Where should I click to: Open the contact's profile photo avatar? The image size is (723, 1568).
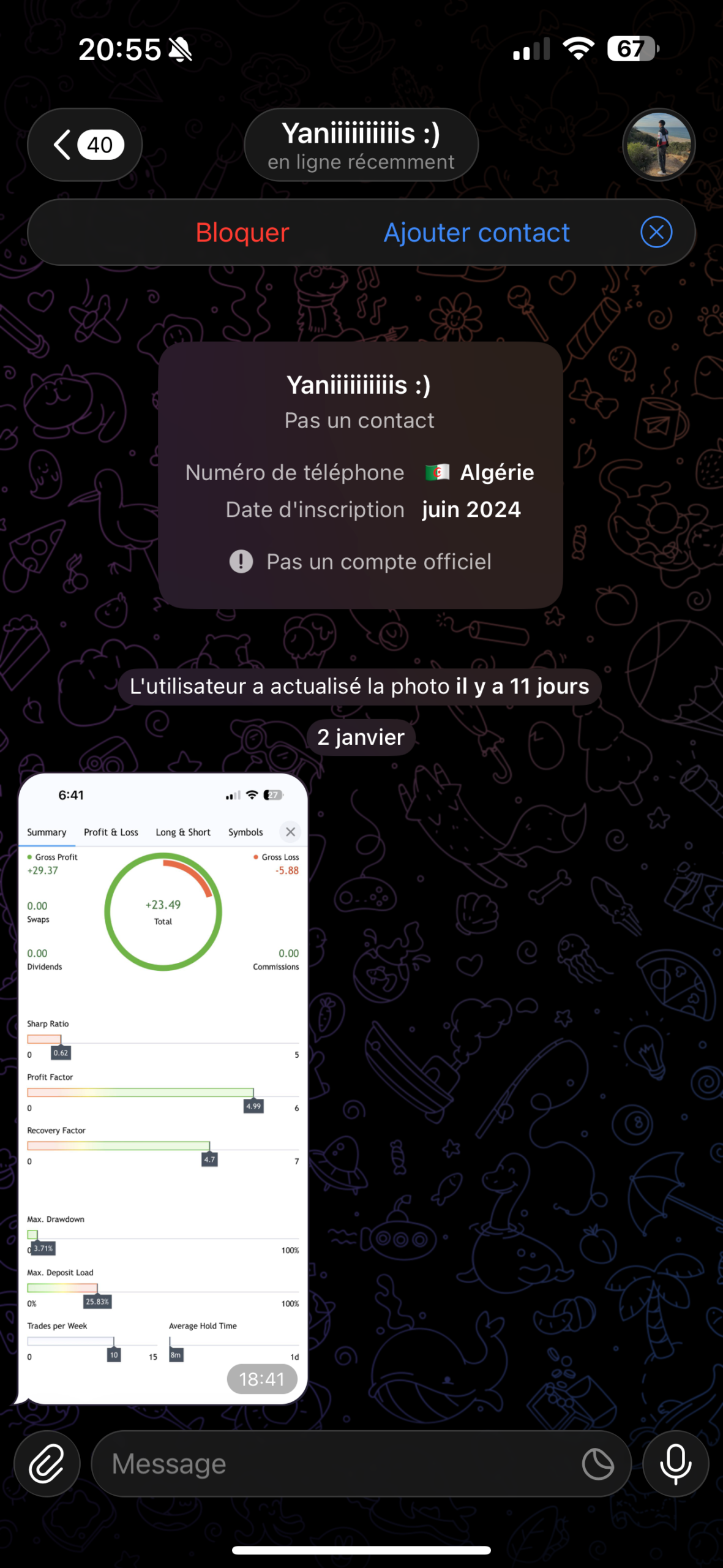[659, 145]
